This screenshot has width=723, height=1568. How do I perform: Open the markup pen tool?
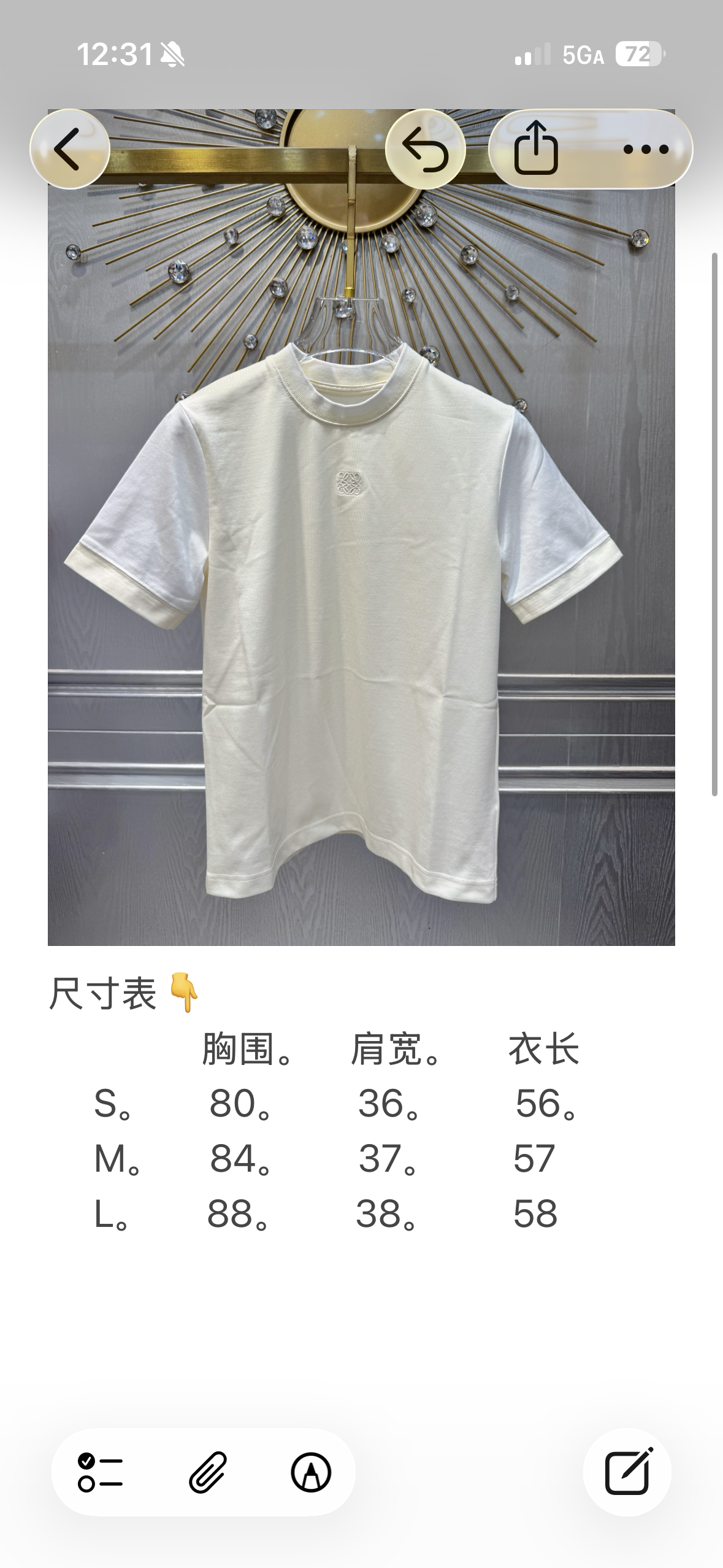pyautogui.click(x=312, y=1472)
